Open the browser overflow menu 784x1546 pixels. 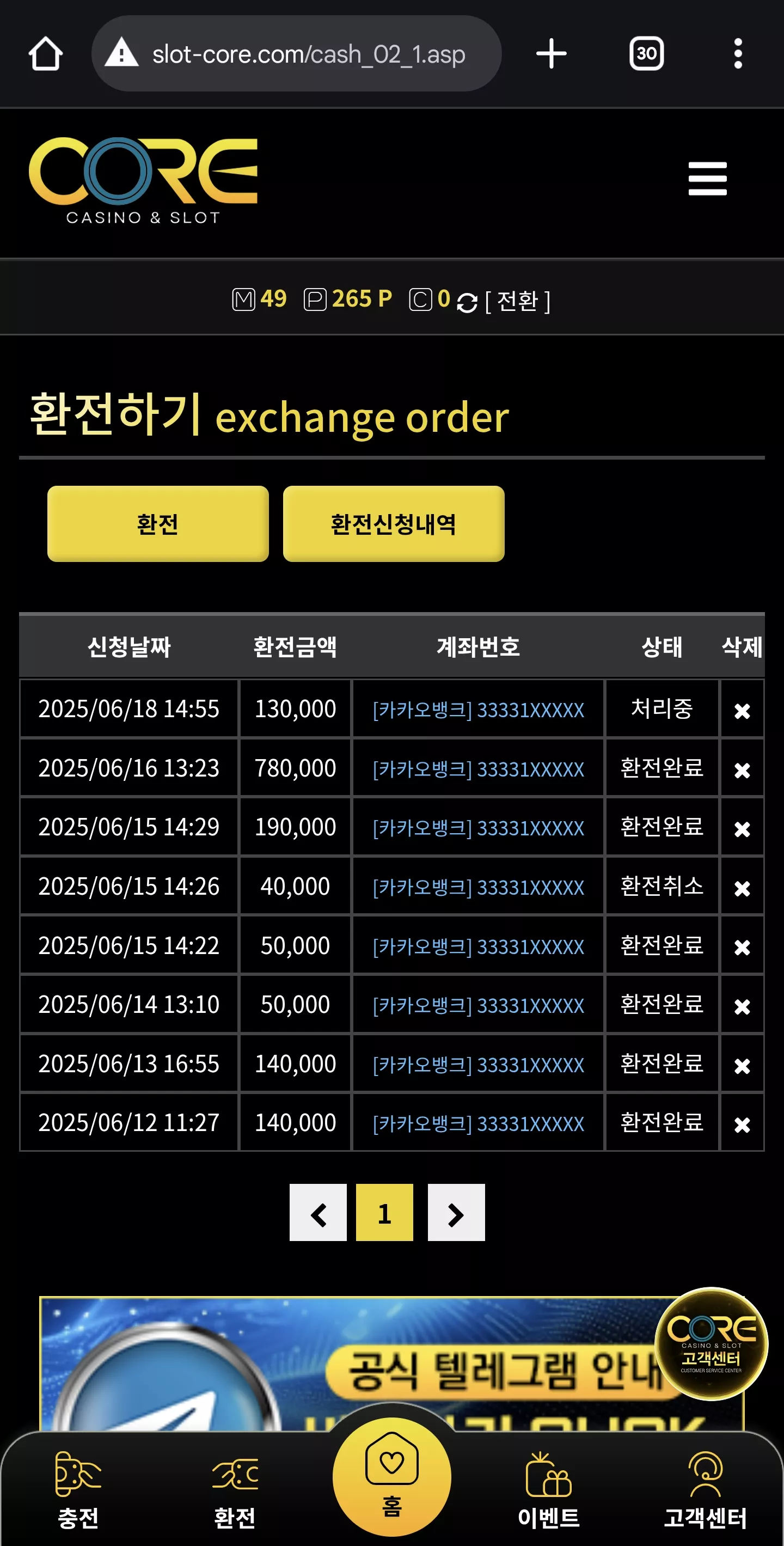click(x=738, y=54)
